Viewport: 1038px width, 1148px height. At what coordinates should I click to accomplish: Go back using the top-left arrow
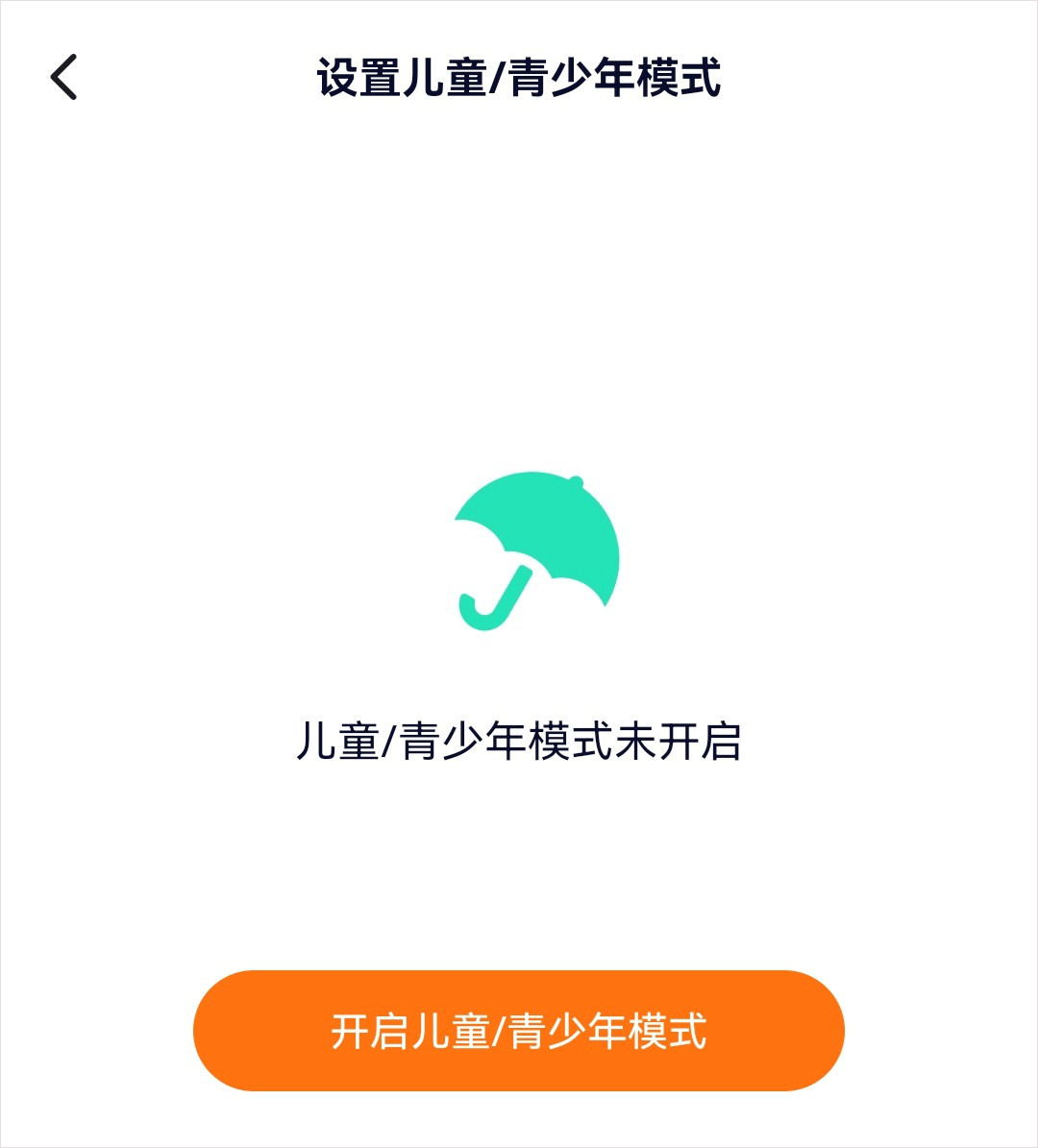point(63,78)
